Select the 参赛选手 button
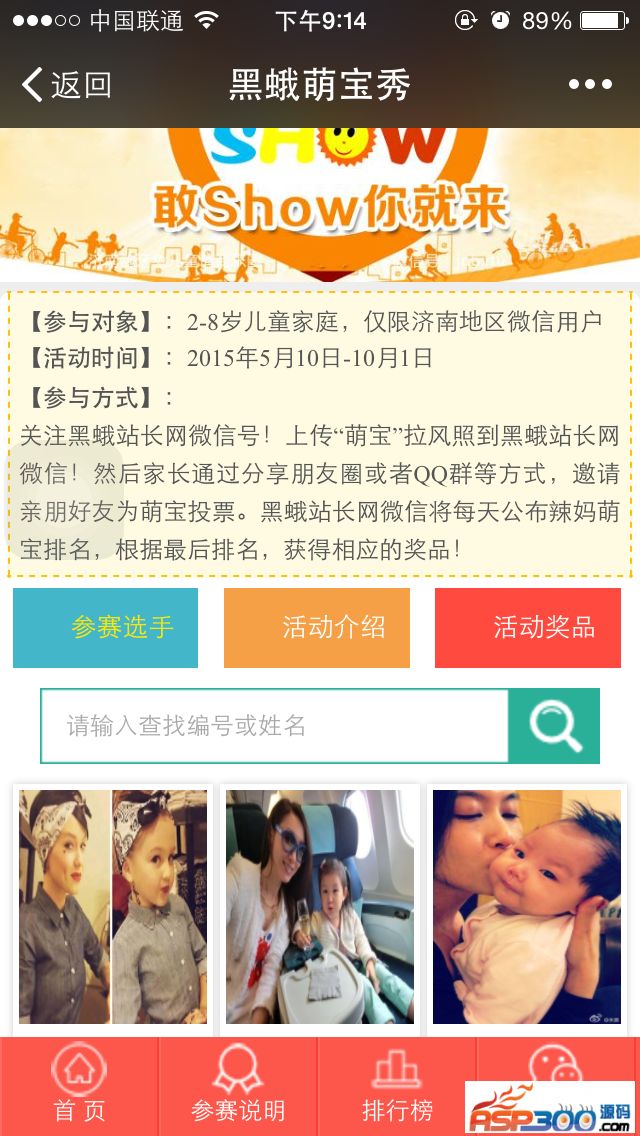This screenshot has width=640, height=1136. tap(106, 628)
